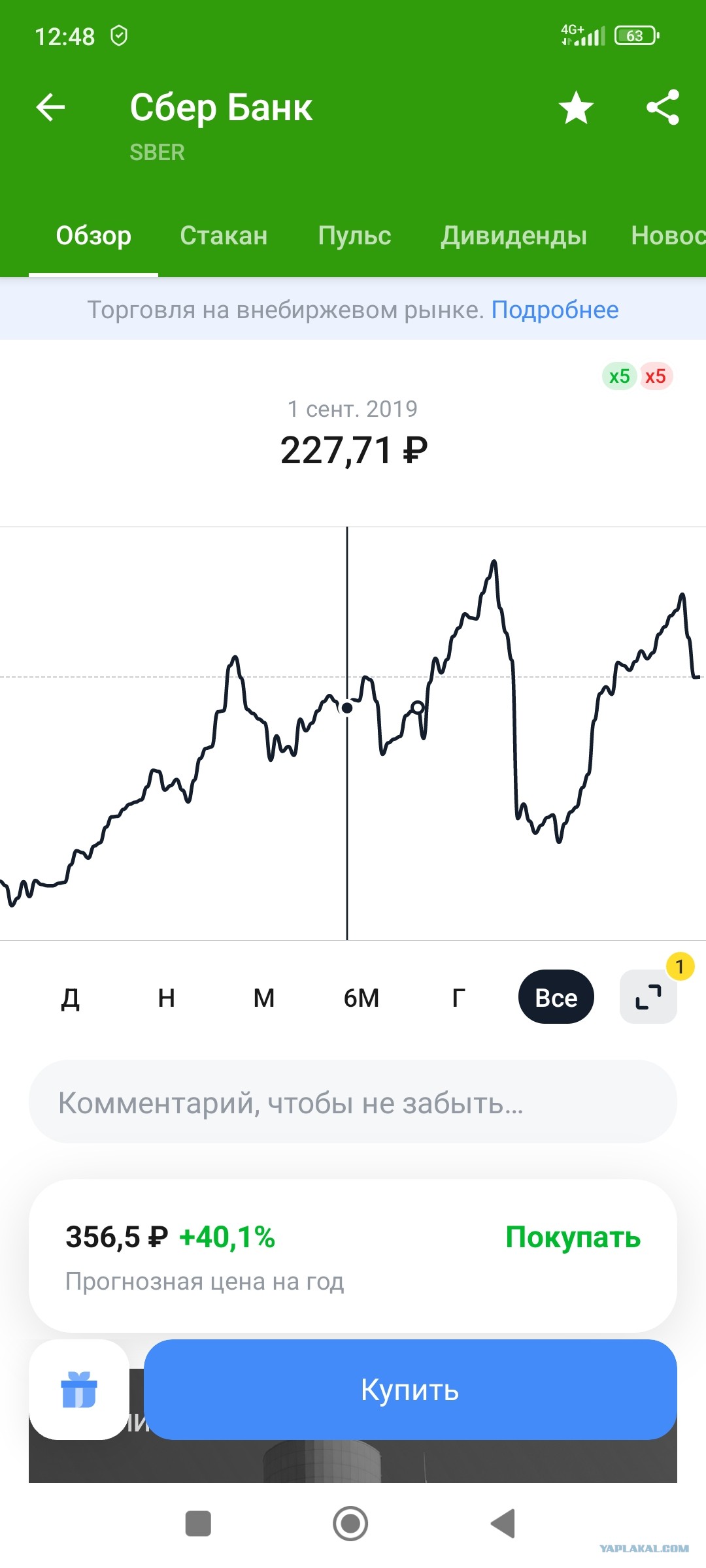This screenshot has width=706, height=1568.
Task: Select the М chart period
Action: 264,998
